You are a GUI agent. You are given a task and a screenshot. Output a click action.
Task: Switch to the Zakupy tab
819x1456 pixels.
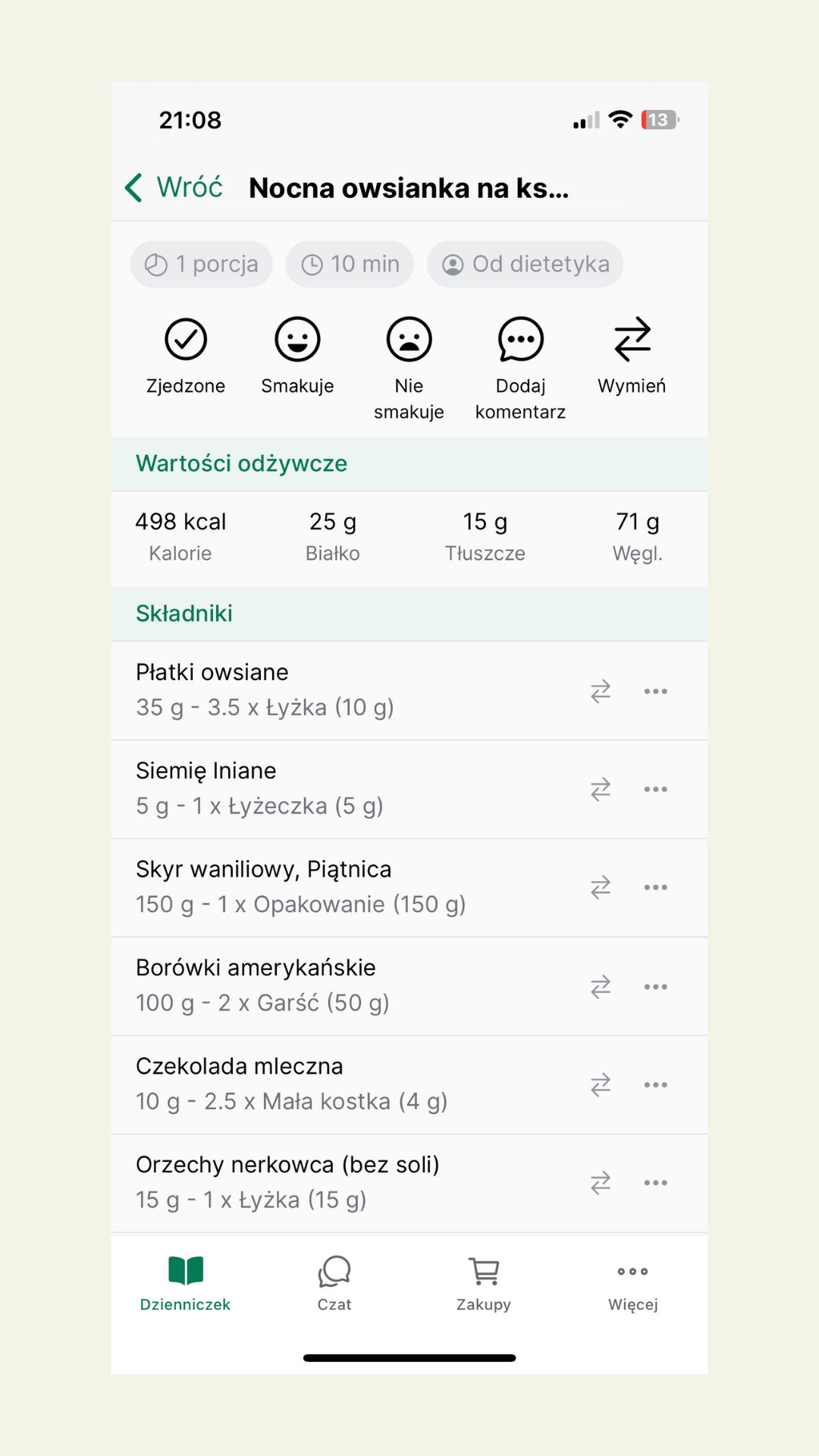(484, 1283)
